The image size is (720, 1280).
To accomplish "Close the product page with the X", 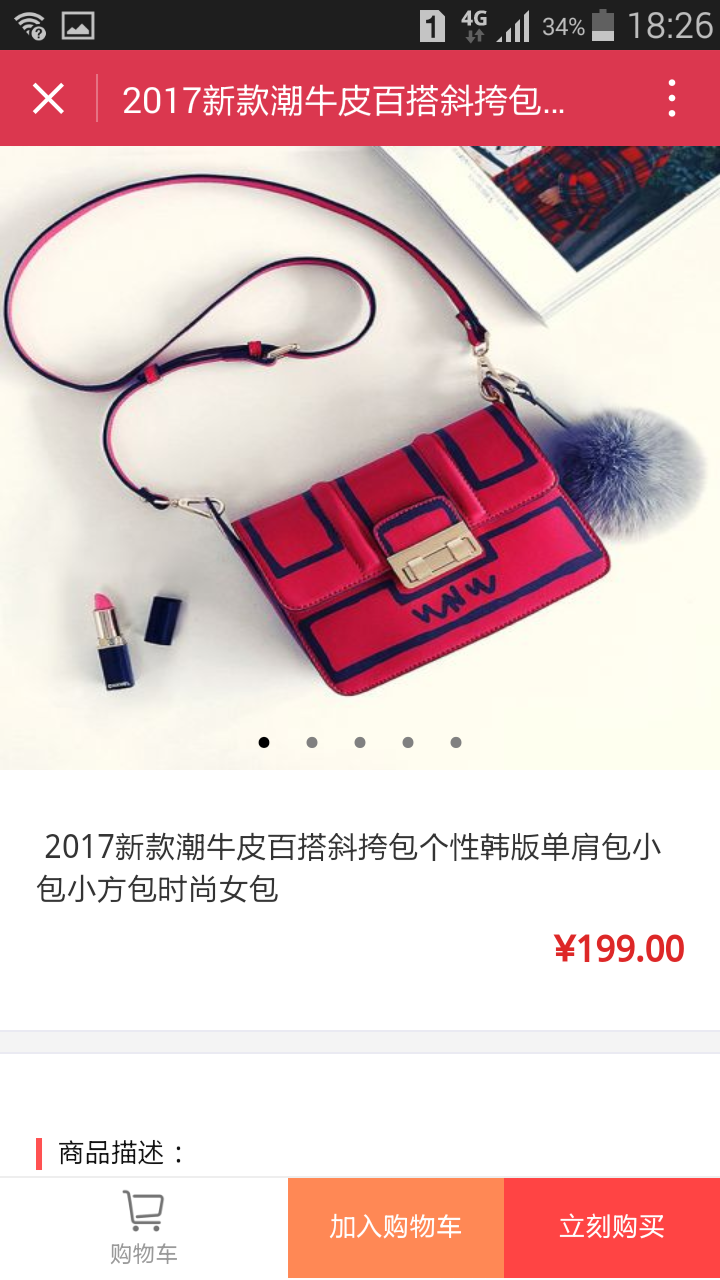I will 48,99.
